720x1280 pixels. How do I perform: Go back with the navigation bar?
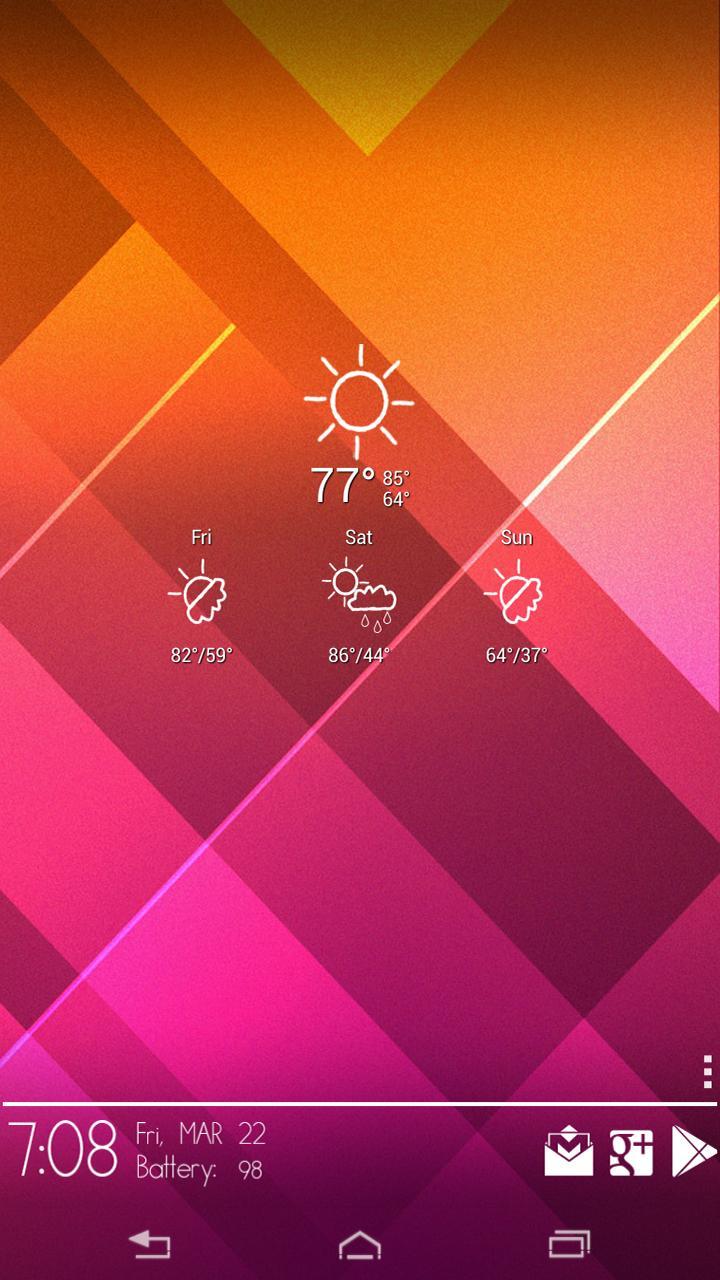pos(150,1245)
